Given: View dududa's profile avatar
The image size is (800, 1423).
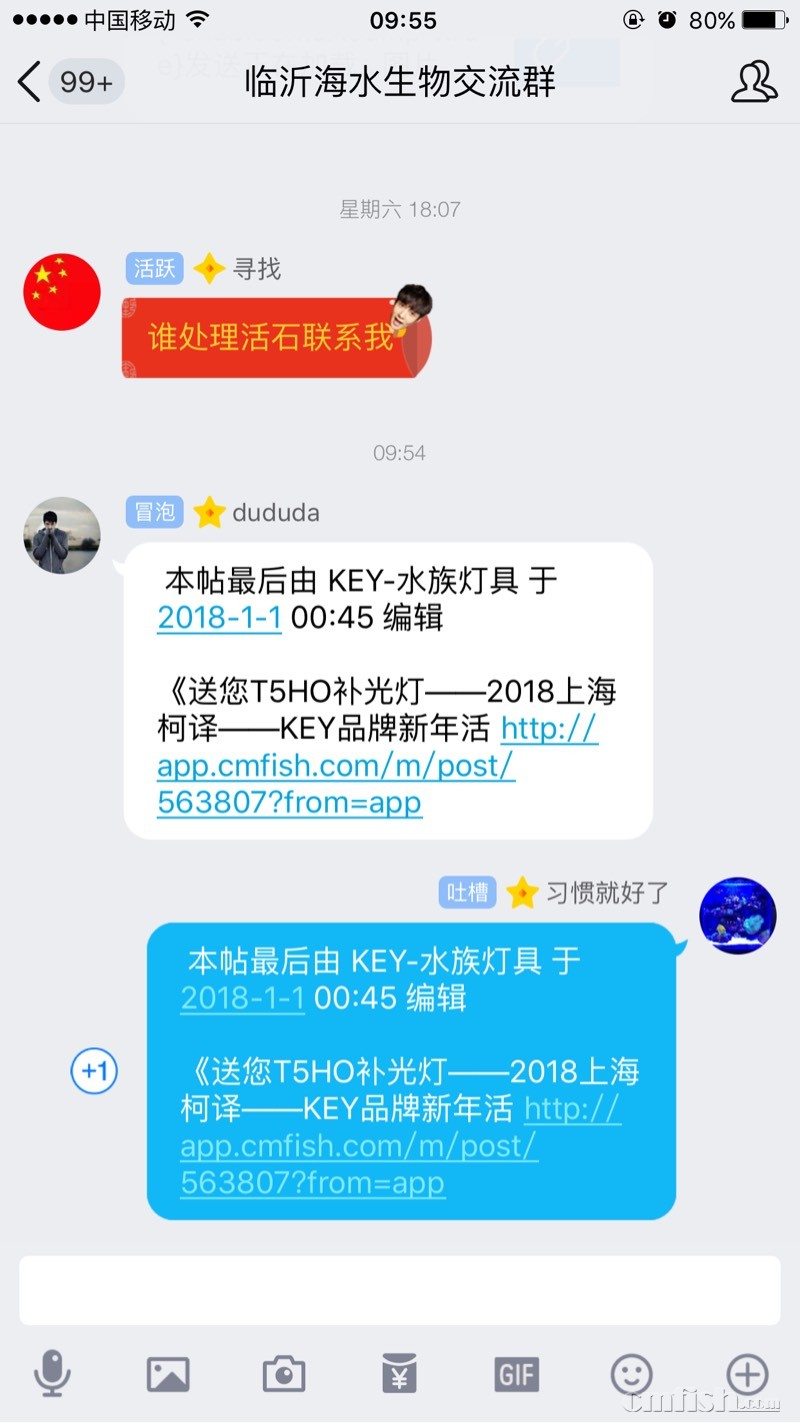Looking at the screenshot, I should (x=62, y=535).
